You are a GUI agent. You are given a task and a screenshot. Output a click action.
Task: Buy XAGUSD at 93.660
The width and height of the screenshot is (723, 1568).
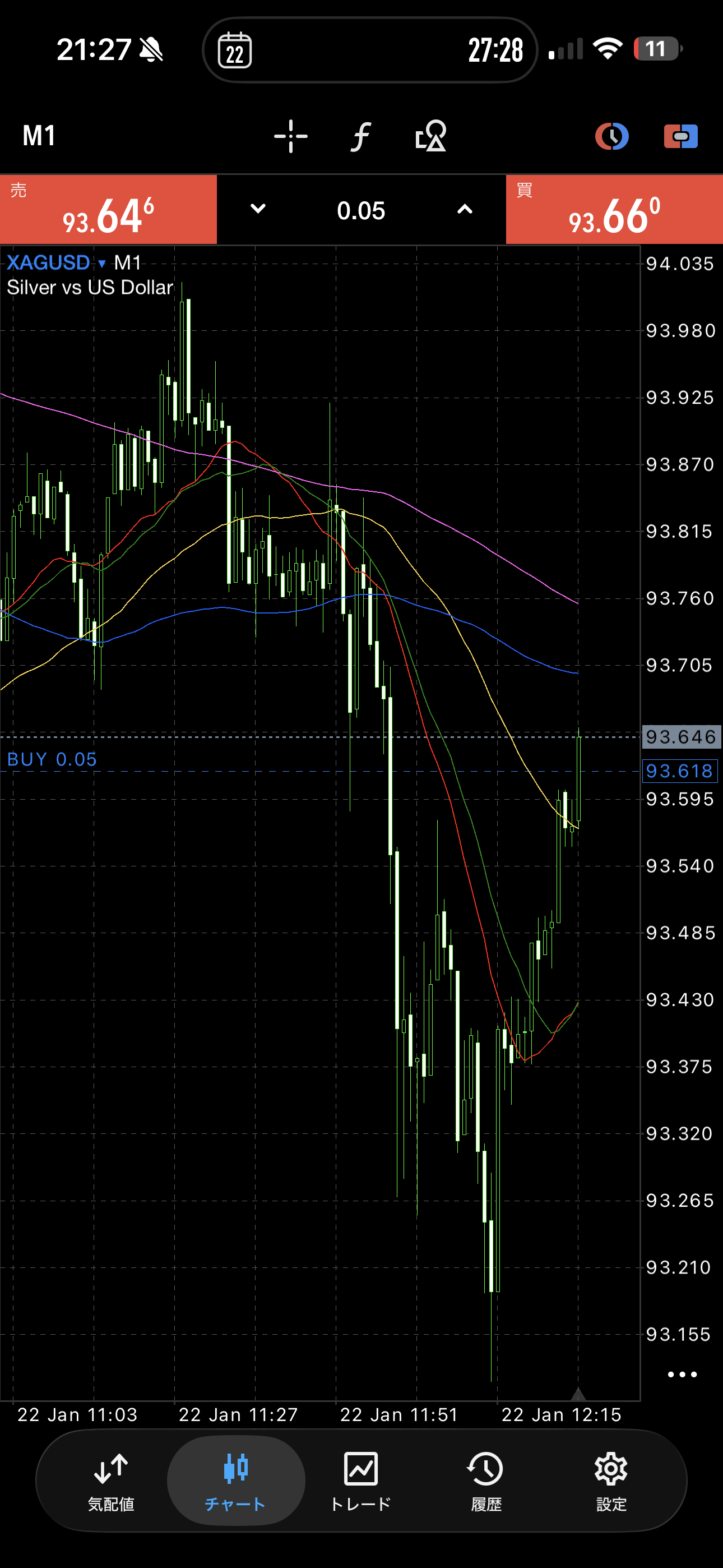coord(614,210)
